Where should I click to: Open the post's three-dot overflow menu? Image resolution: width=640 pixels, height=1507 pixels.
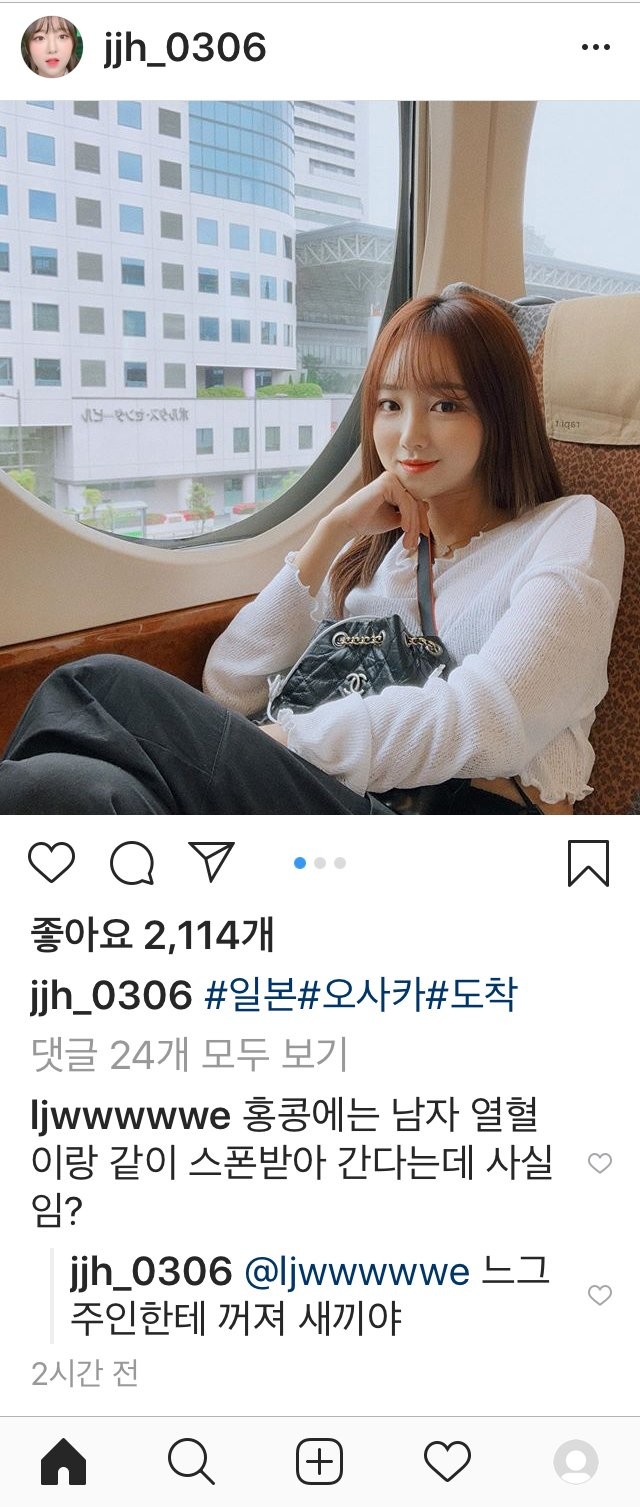coord(595,47)
